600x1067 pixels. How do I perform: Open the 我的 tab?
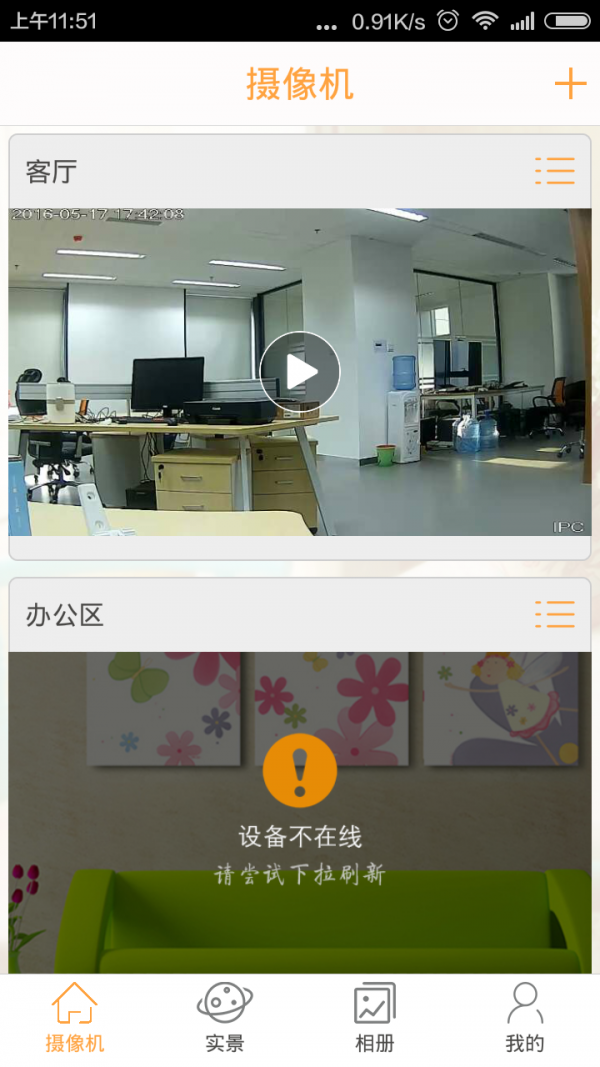[x=525, y=1018]
